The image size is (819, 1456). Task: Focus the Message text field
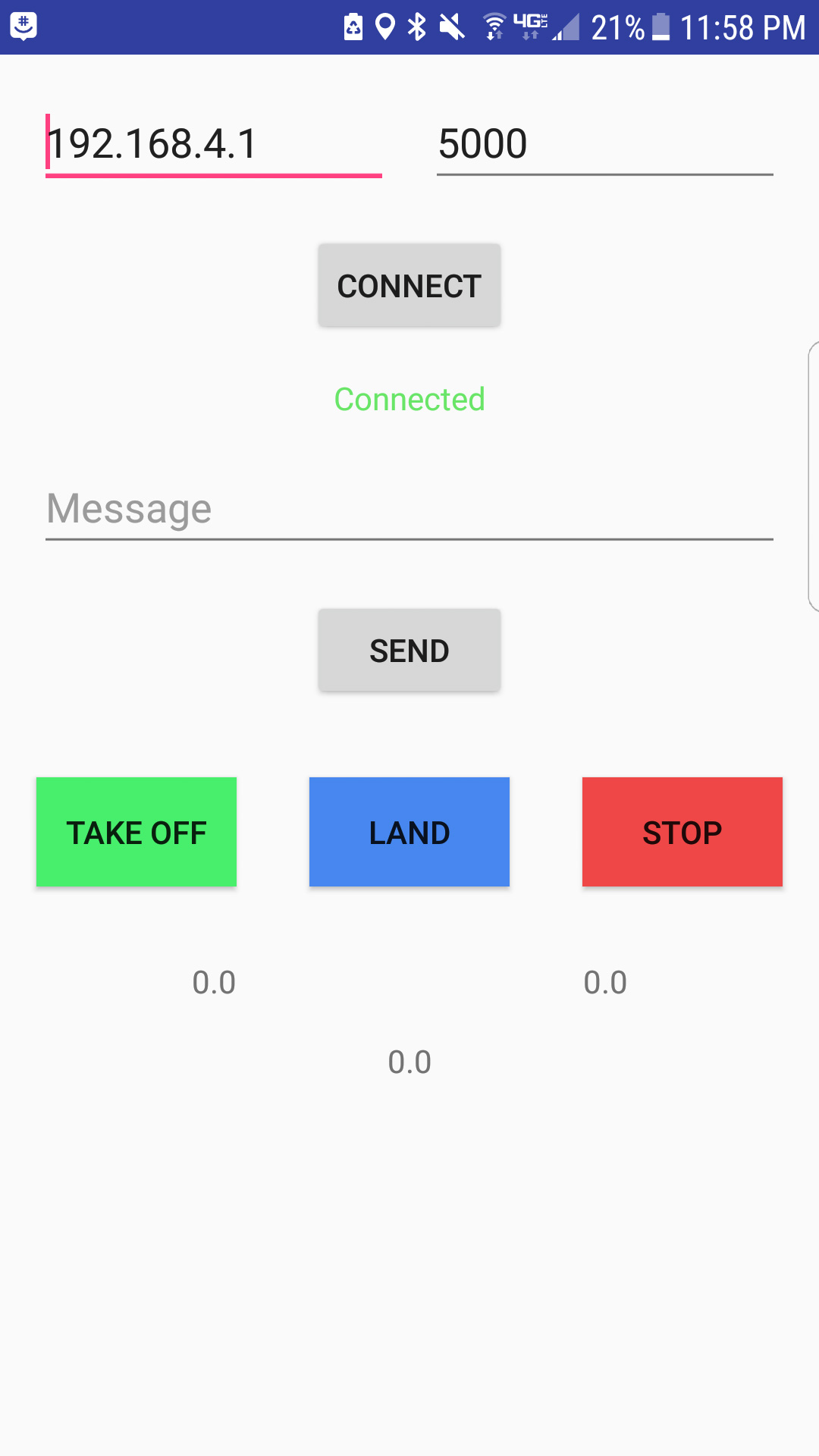point(409,509)
